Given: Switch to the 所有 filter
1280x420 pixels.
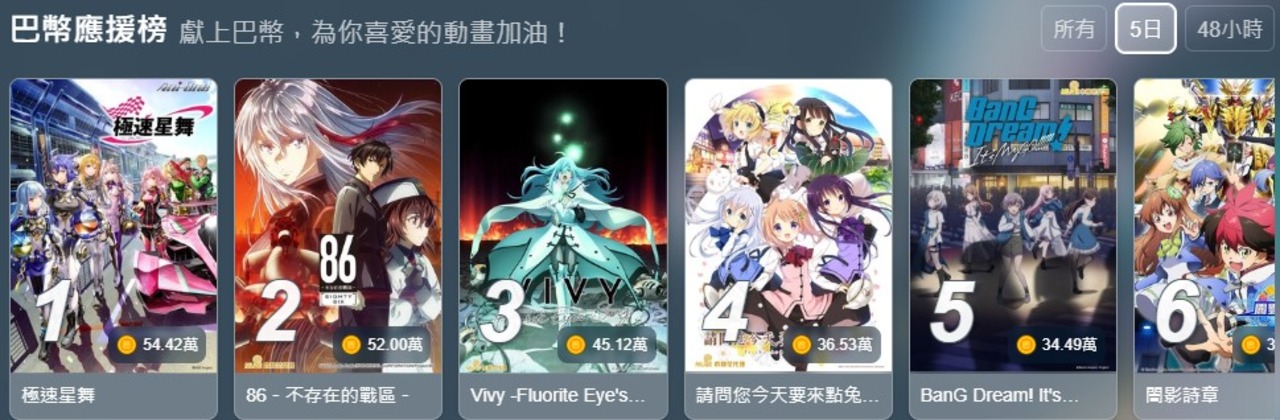Looking at the screenshot, I should click(x=1074, y=29).
